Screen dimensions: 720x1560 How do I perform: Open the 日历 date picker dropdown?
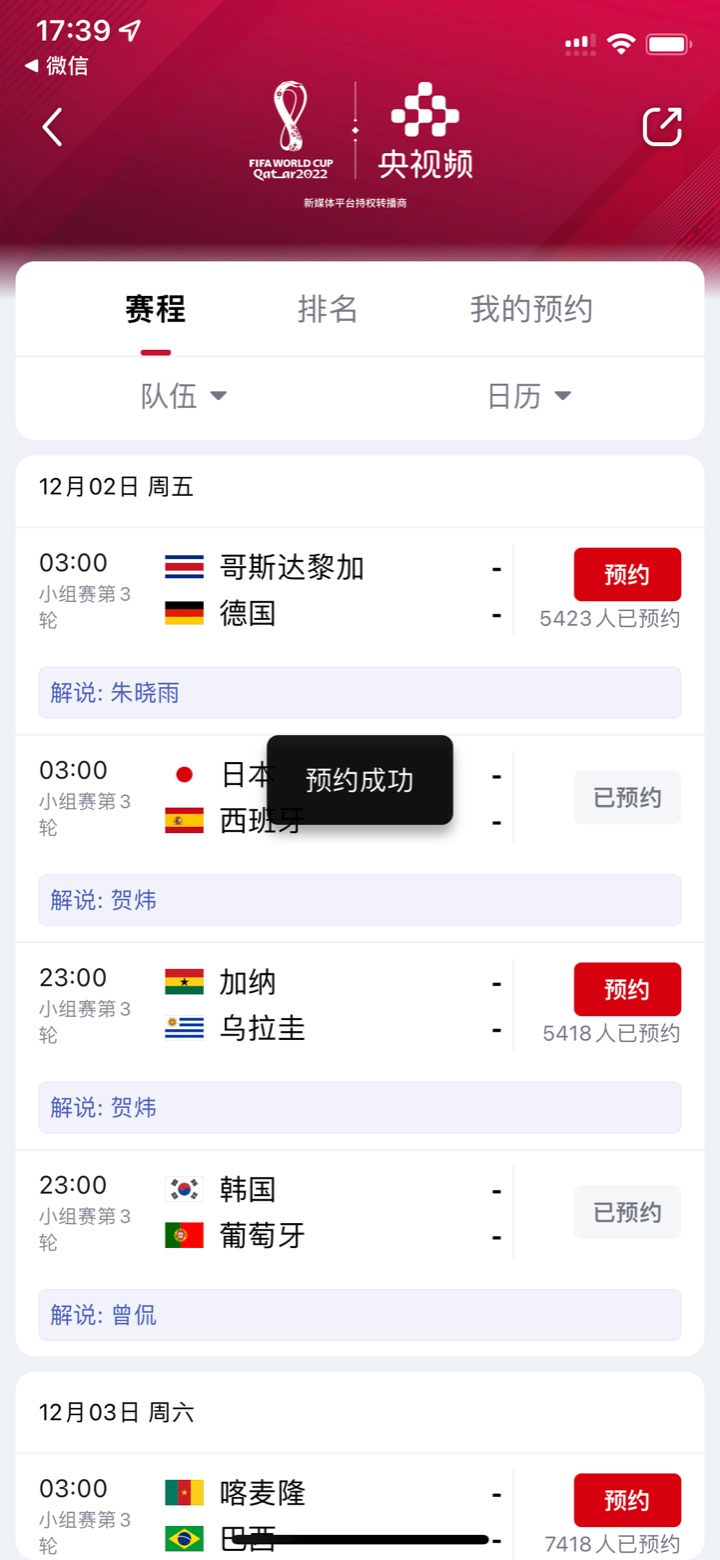[529, 396]
